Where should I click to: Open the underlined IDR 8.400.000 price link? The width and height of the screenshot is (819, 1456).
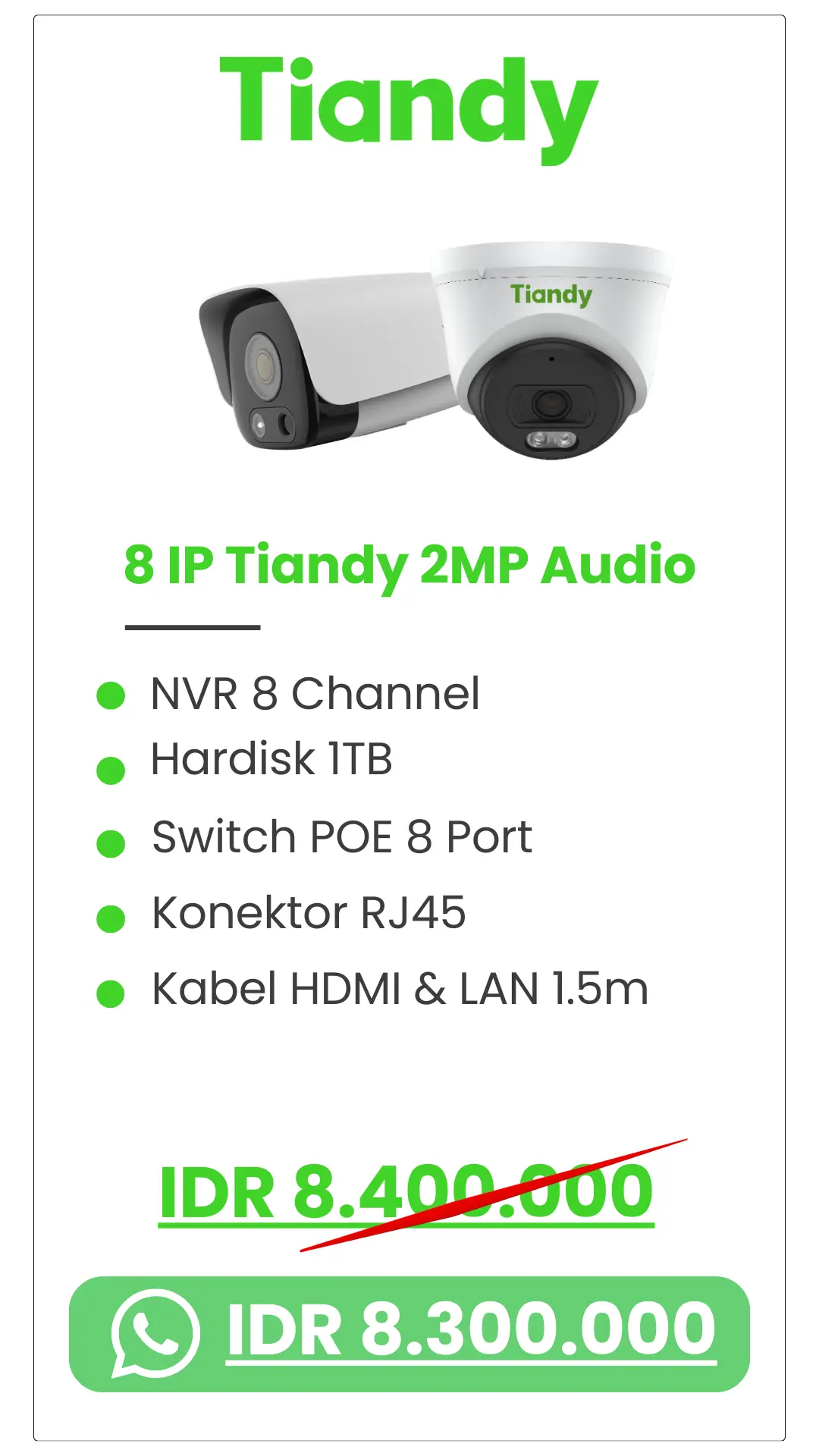406,1192
